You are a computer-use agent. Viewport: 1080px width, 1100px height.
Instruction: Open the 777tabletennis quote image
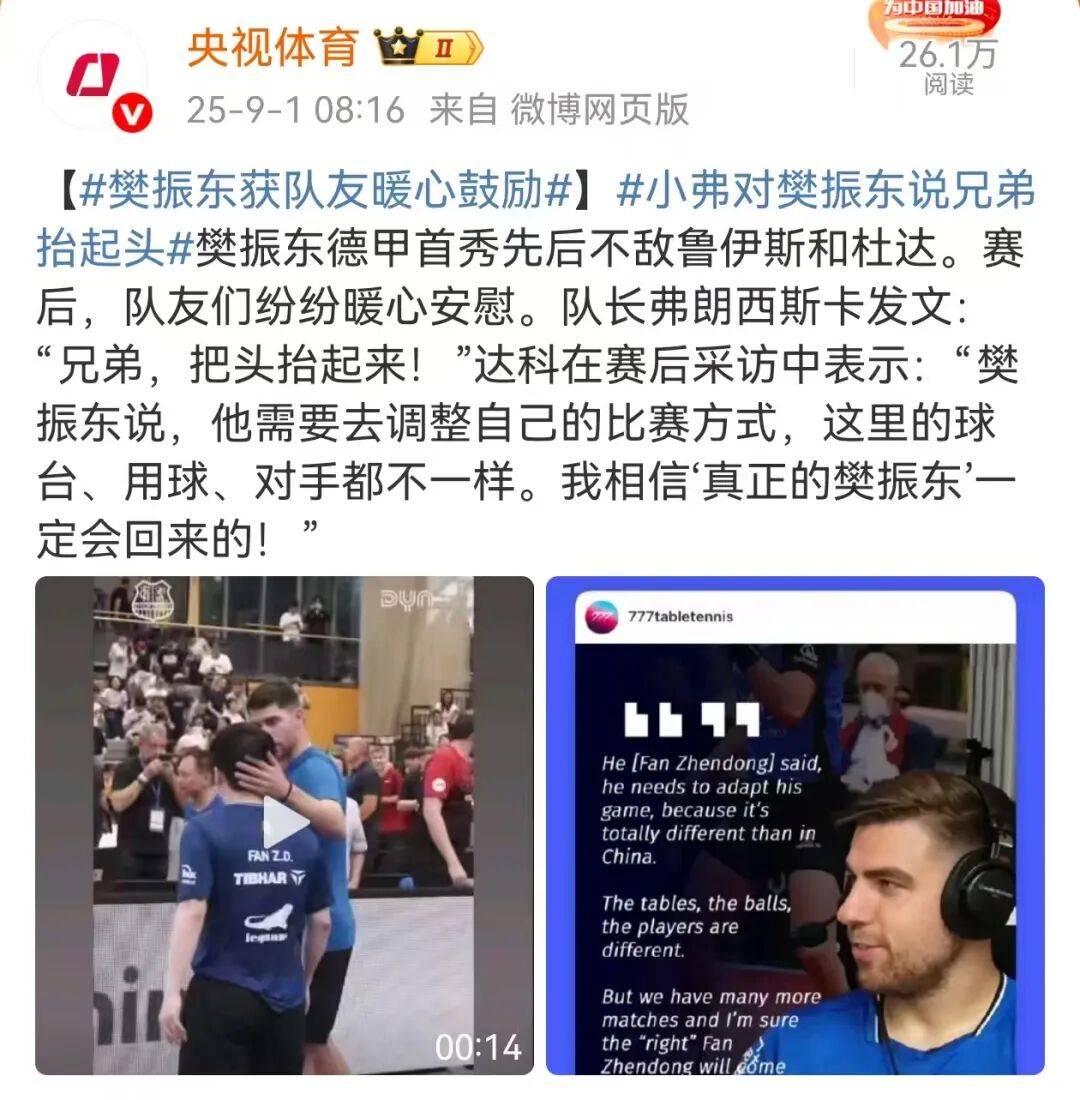coord(794,824)
